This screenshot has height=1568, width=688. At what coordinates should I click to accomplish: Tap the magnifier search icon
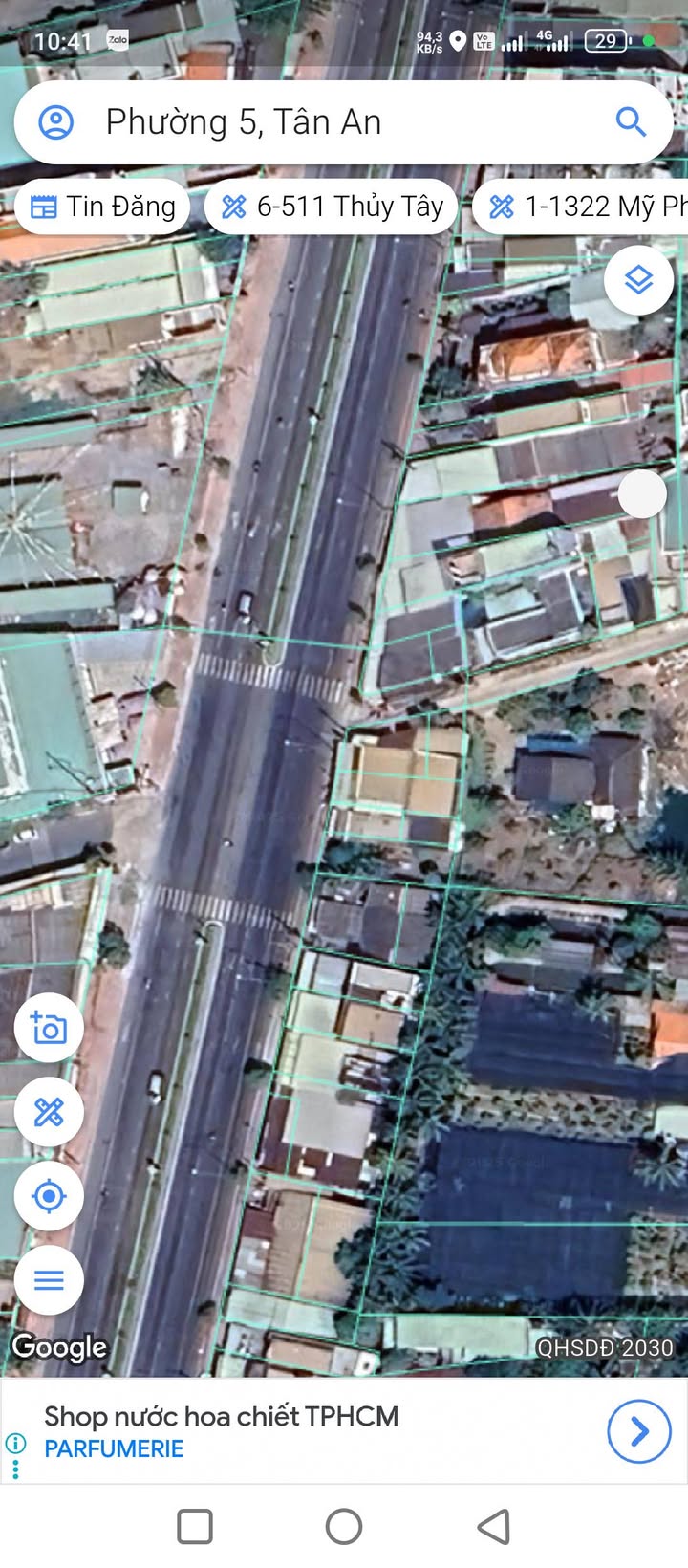pyautogui.click(x=631, y=121)
